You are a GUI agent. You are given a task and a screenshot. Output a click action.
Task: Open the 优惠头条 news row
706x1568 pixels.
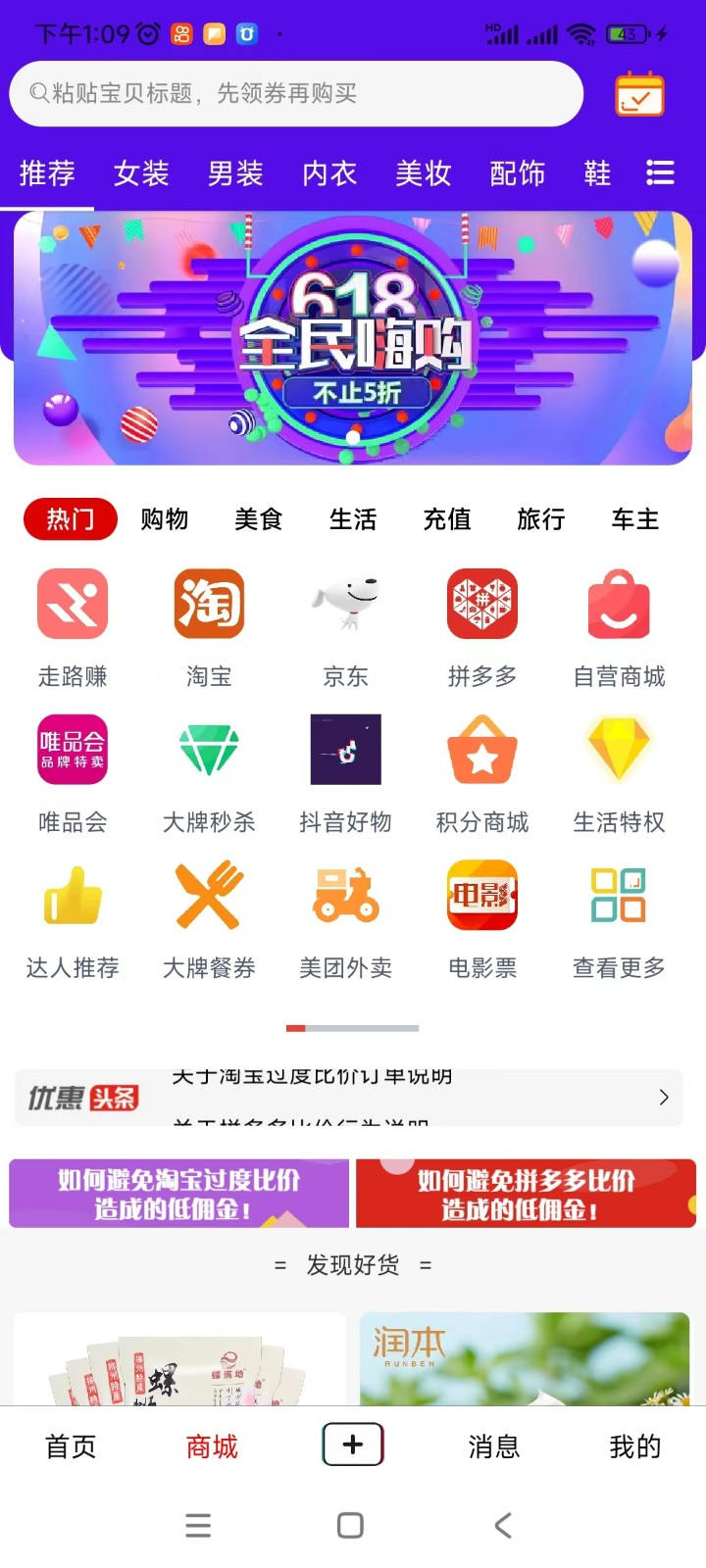(x=349, y=1098)
